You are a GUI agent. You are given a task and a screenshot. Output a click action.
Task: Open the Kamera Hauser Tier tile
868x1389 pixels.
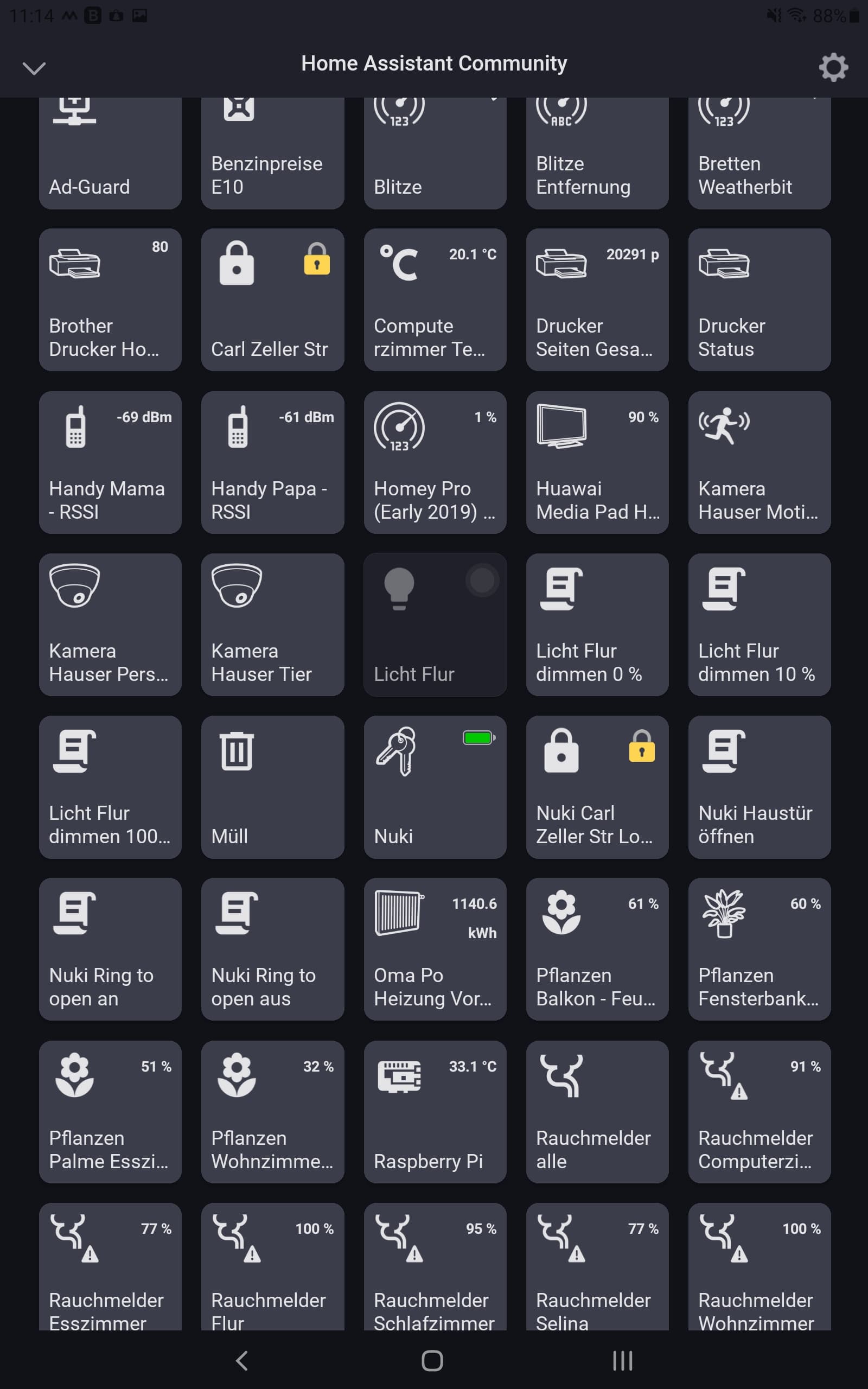point(272,625)
